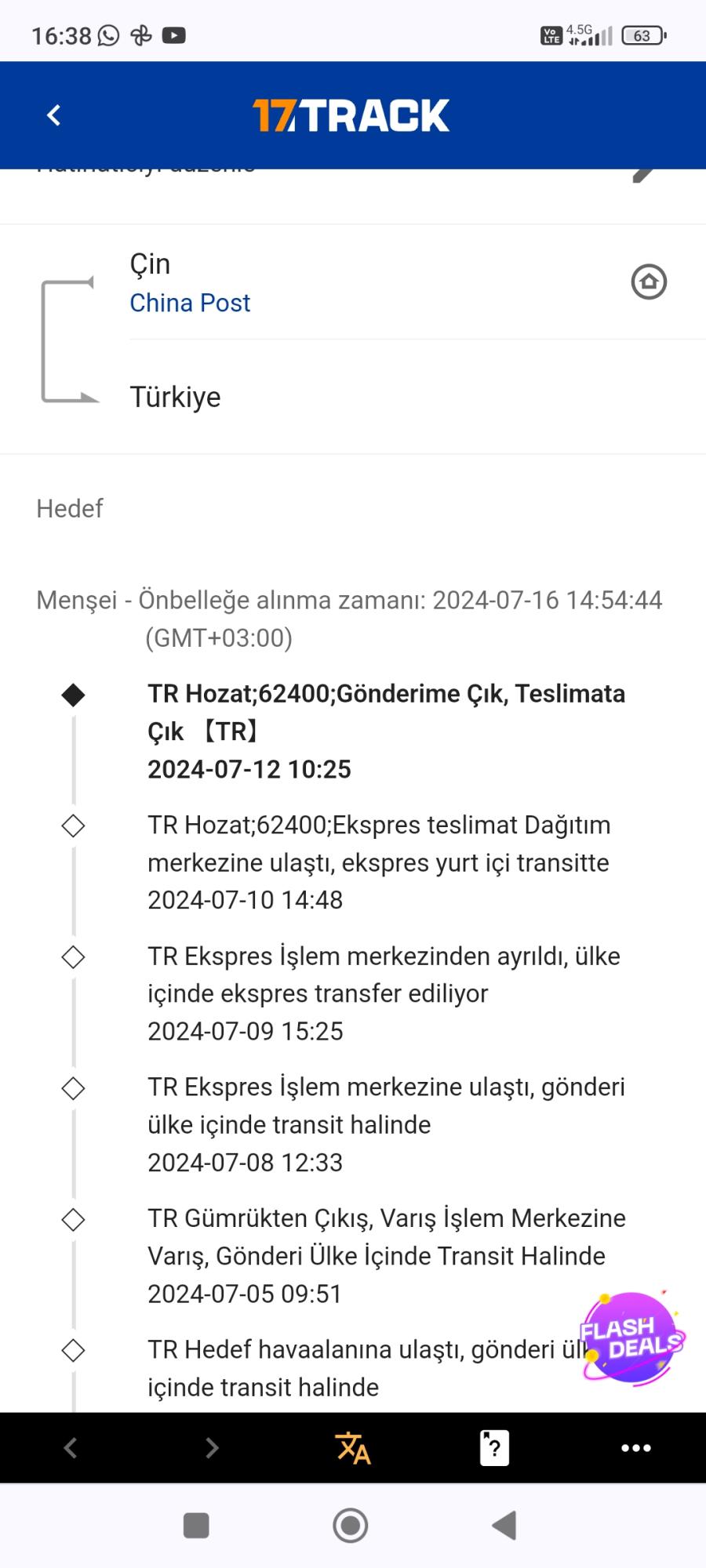Tap the Türkiye destination label
Viewport: 706px width, 1568px height.
click(x=176, y=397)
